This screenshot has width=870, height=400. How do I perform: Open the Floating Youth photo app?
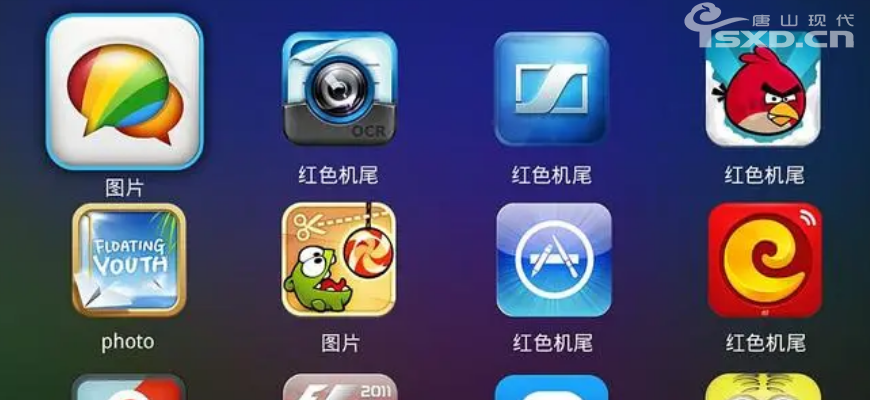click(x=128, y=260)
